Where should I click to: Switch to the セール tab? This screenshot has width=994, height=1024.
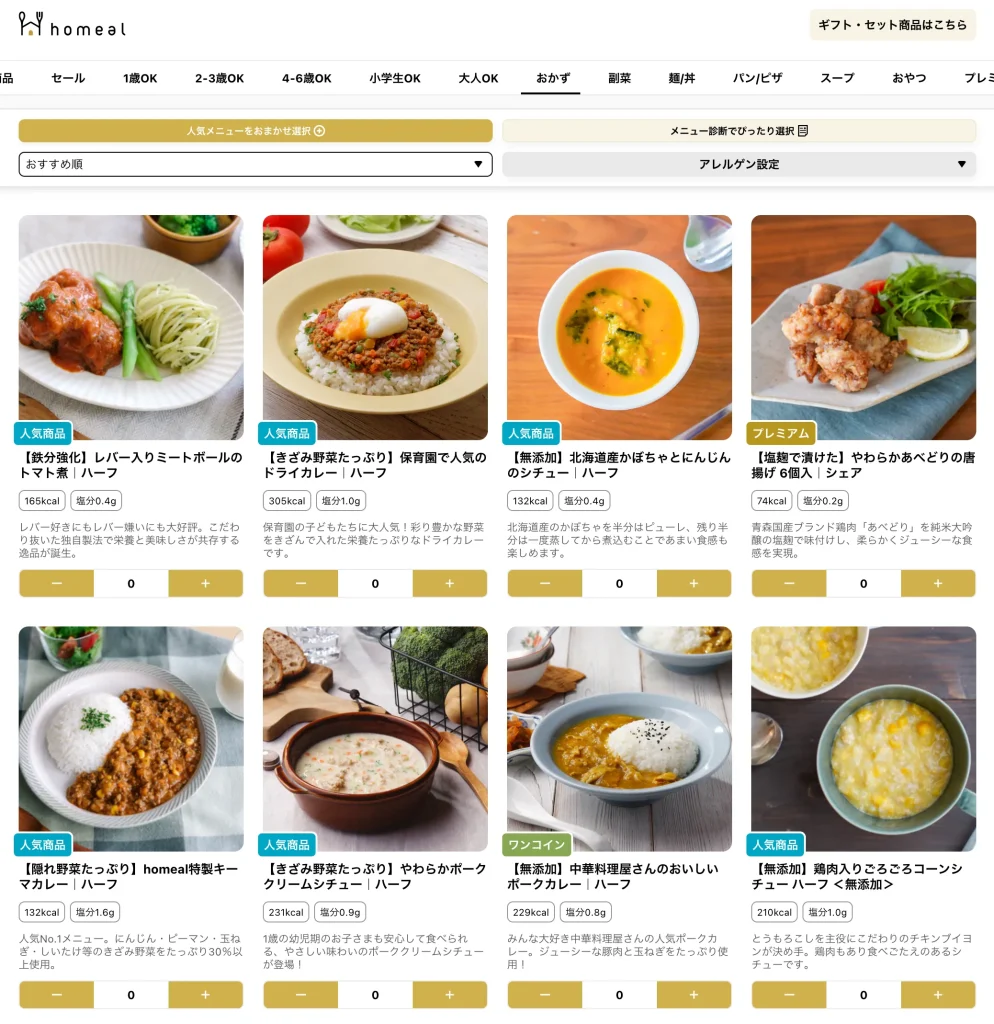point(68,78)
